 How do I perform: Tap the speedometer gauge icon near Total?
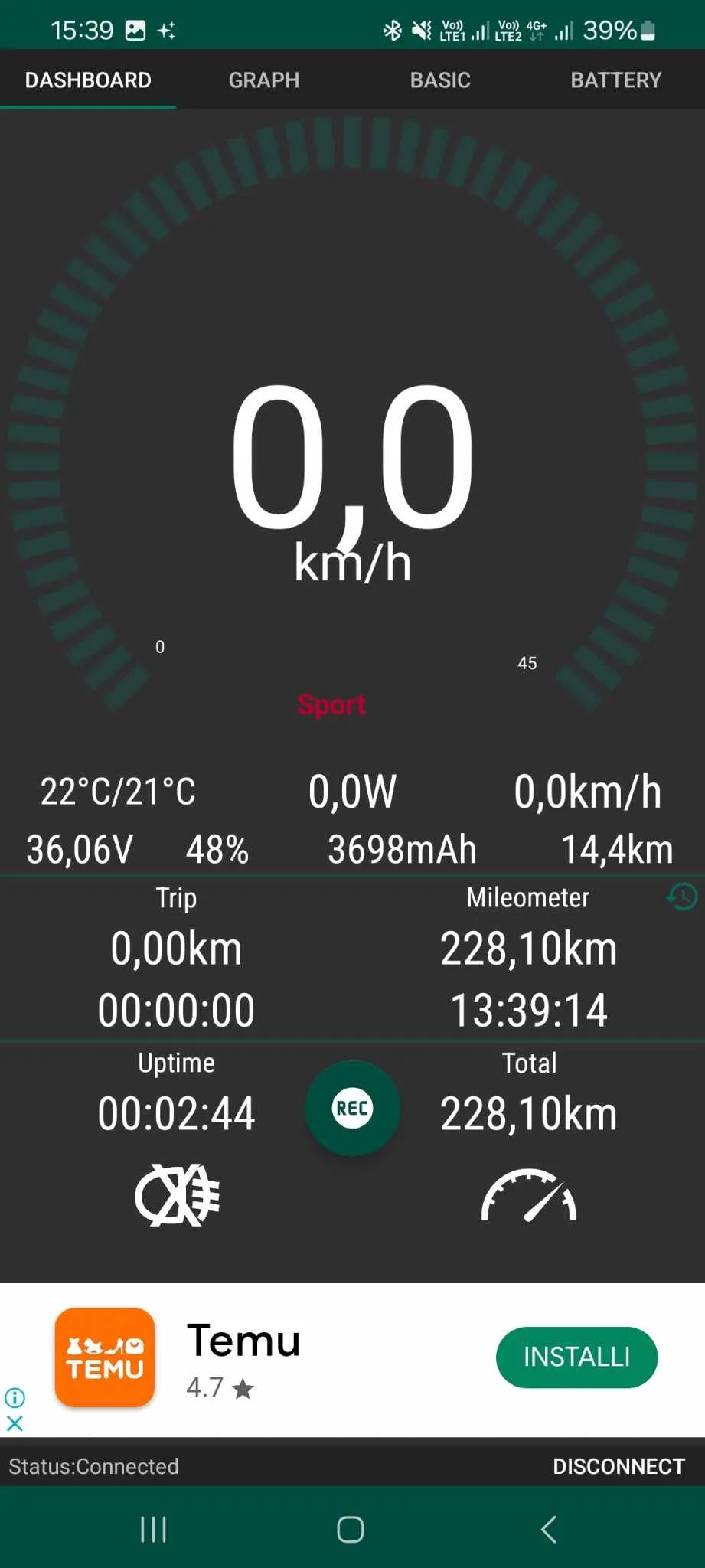tap(528, 1195)
